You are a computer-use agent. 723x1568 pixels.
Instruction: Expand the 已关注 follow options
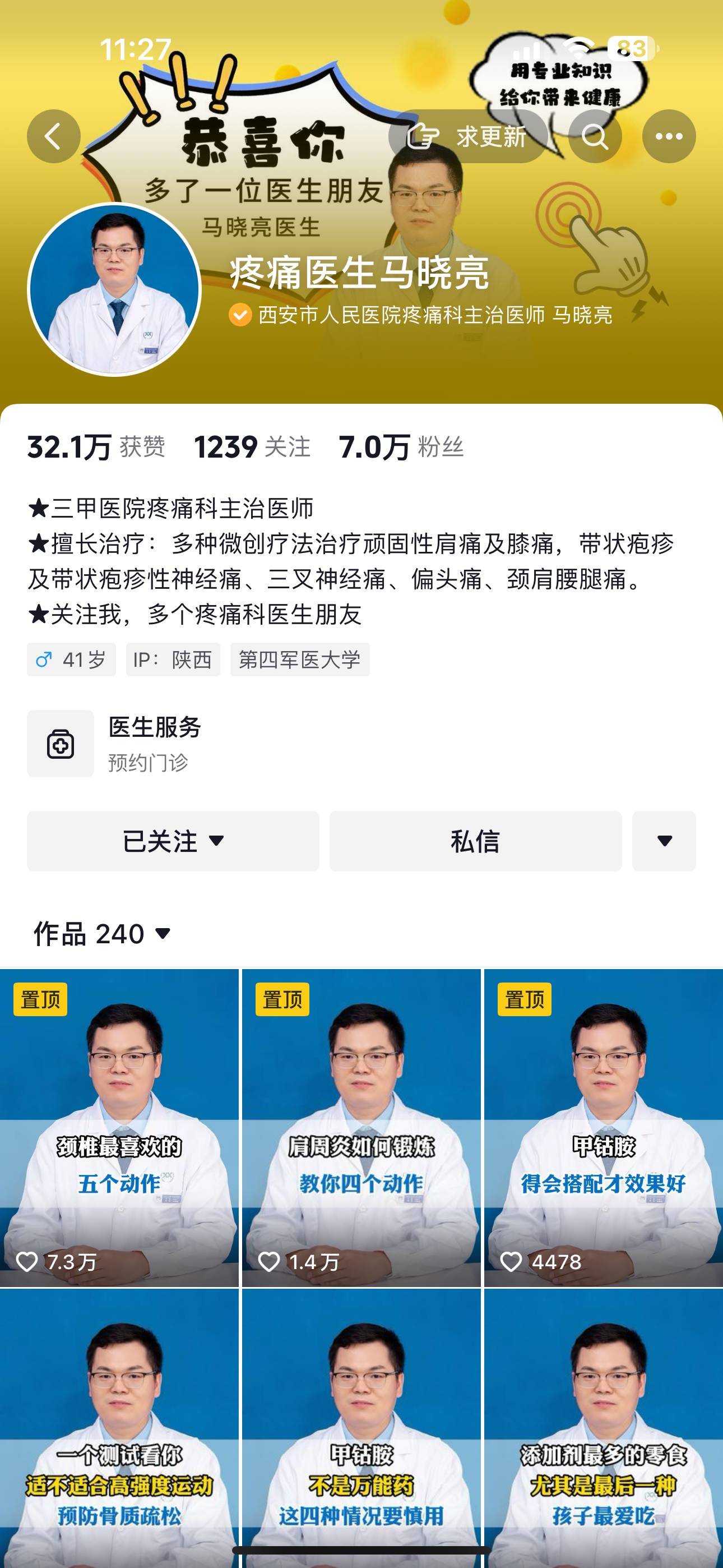tap(173, 841)
